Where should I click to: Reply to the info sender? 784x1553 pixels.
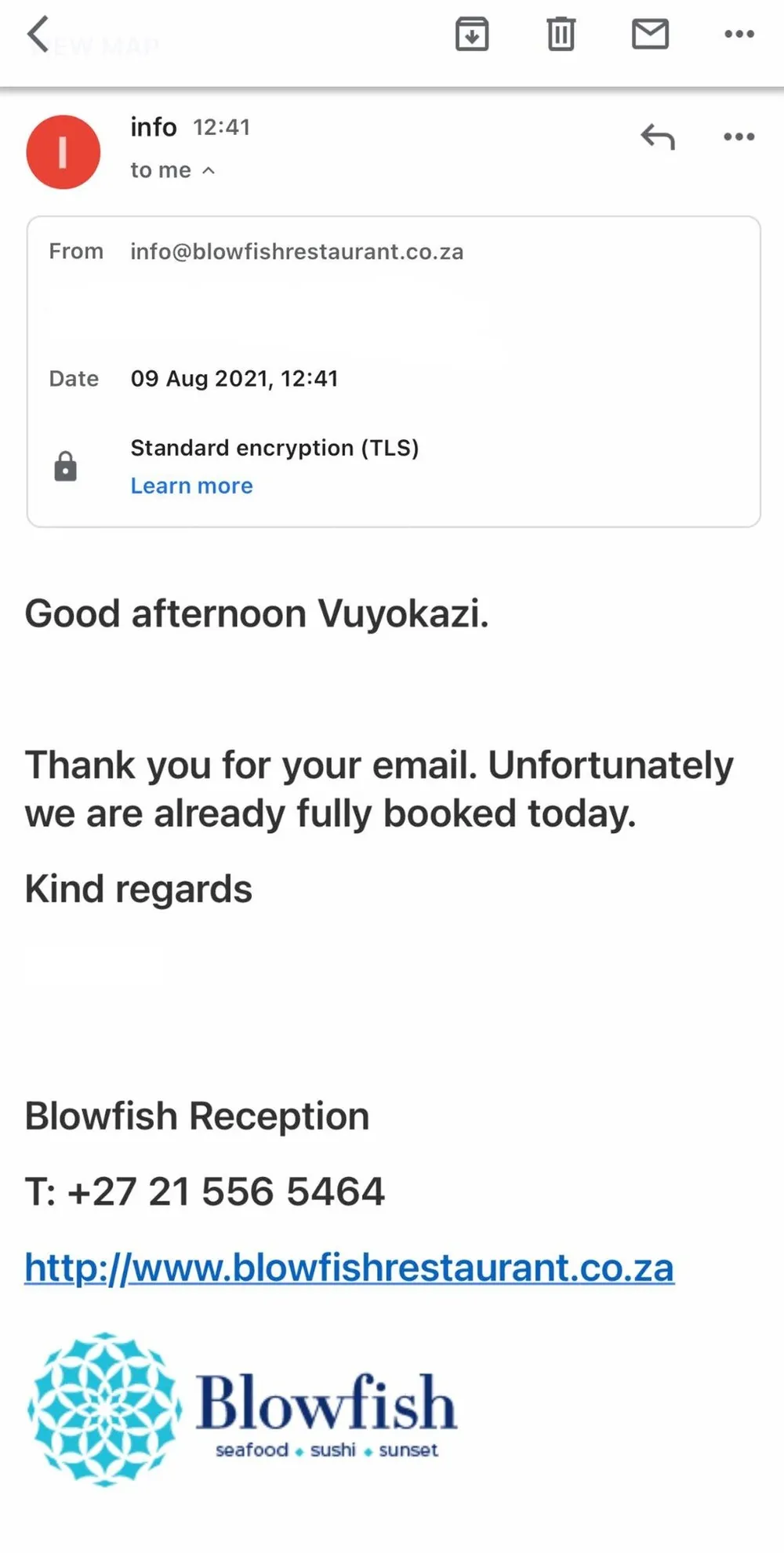click(x=657, y=136)
